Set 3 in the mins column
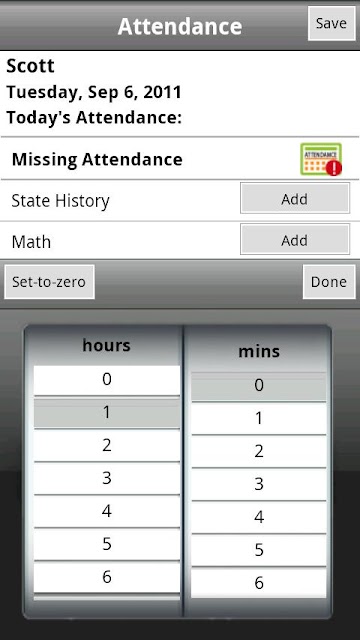Screen dimensions: 360x640 coord(259,484)
